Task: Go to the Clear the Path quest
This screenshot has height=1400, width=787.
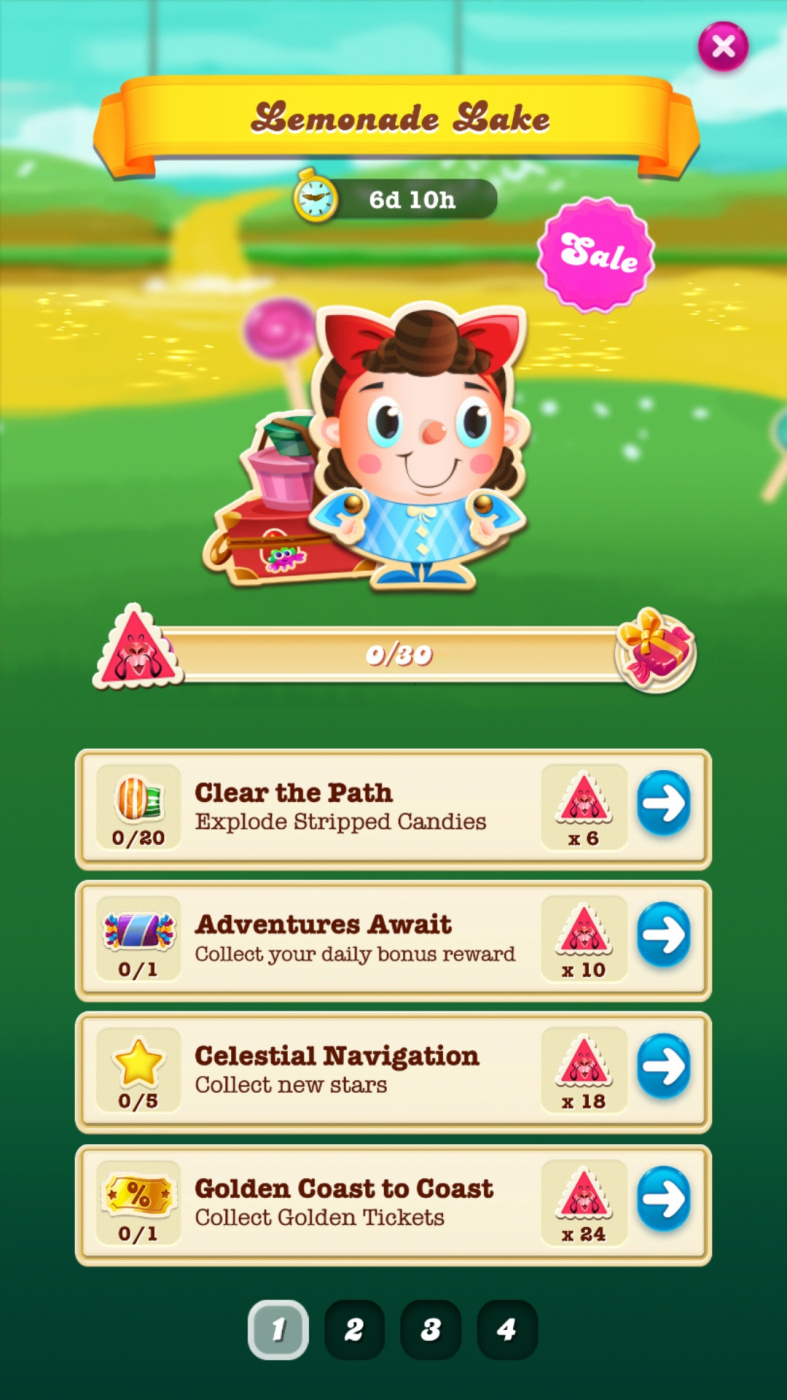Action: tap(663, 803)
